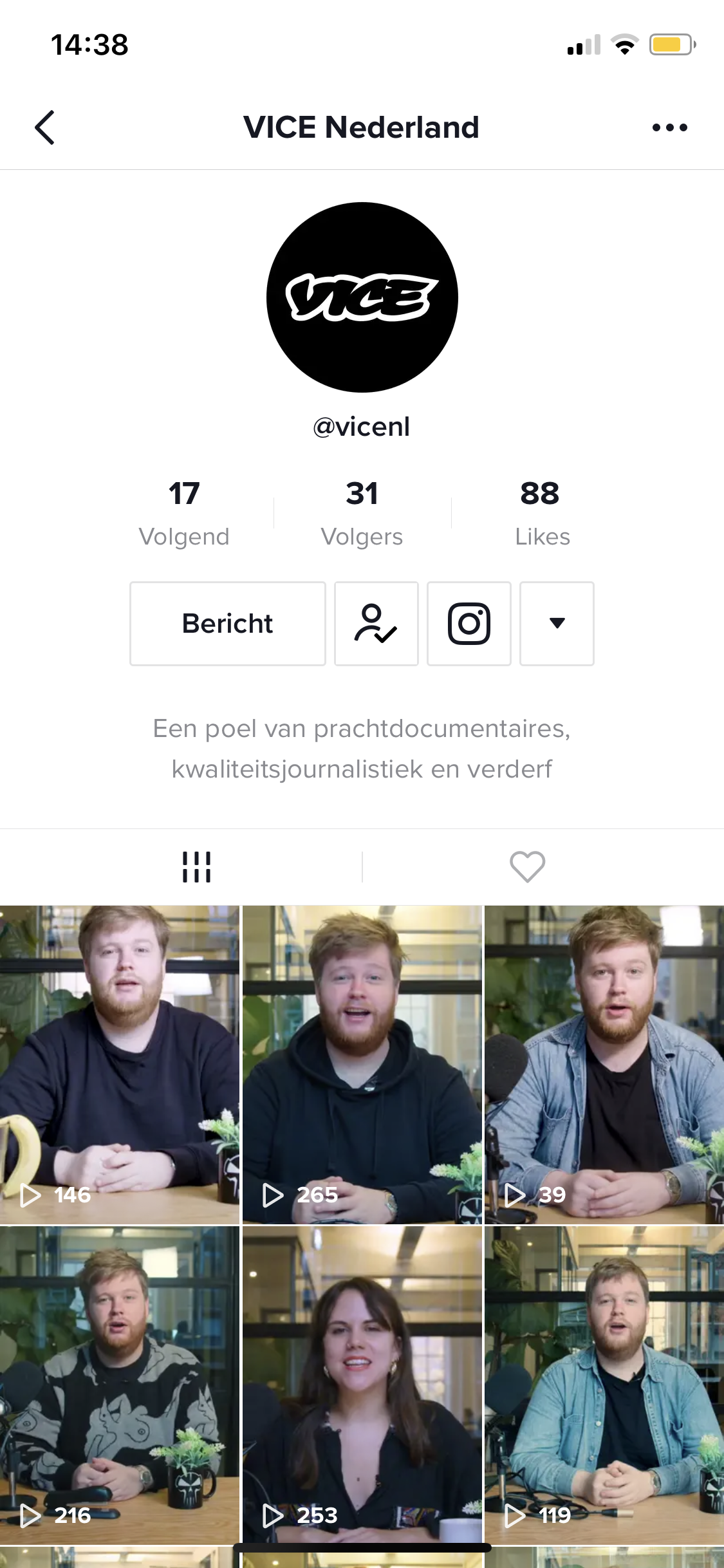This screenshot has width=724, height=1568.
Task: View the 17 Volgend list
Action: coord(184,513)
